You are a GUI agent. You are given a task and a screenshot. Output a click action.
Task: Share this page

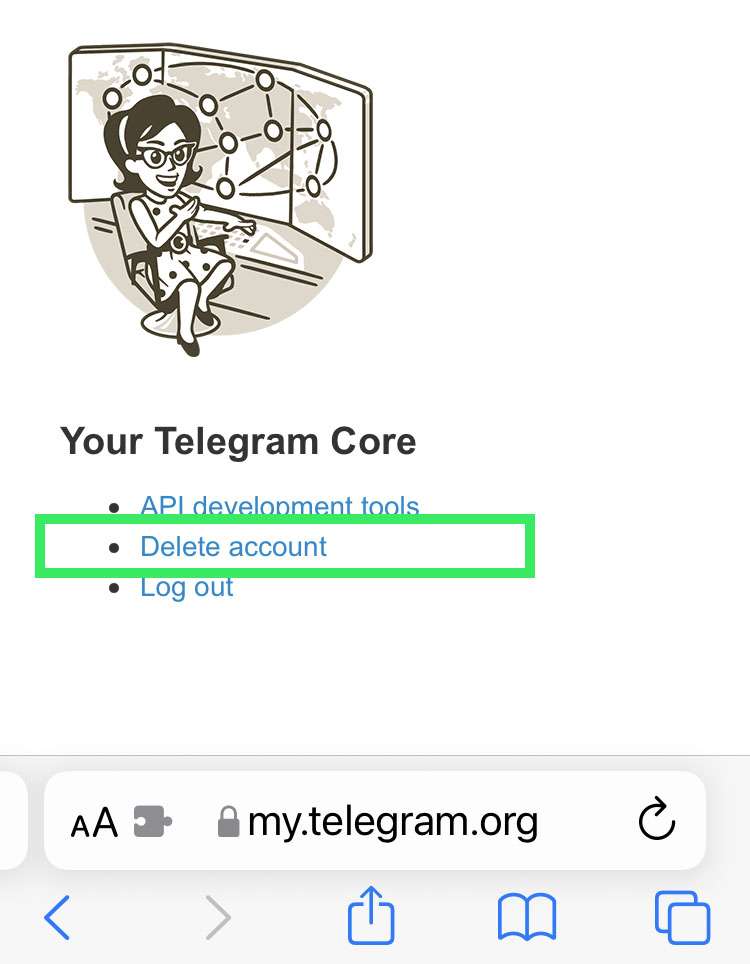click(x=371, y=916)
